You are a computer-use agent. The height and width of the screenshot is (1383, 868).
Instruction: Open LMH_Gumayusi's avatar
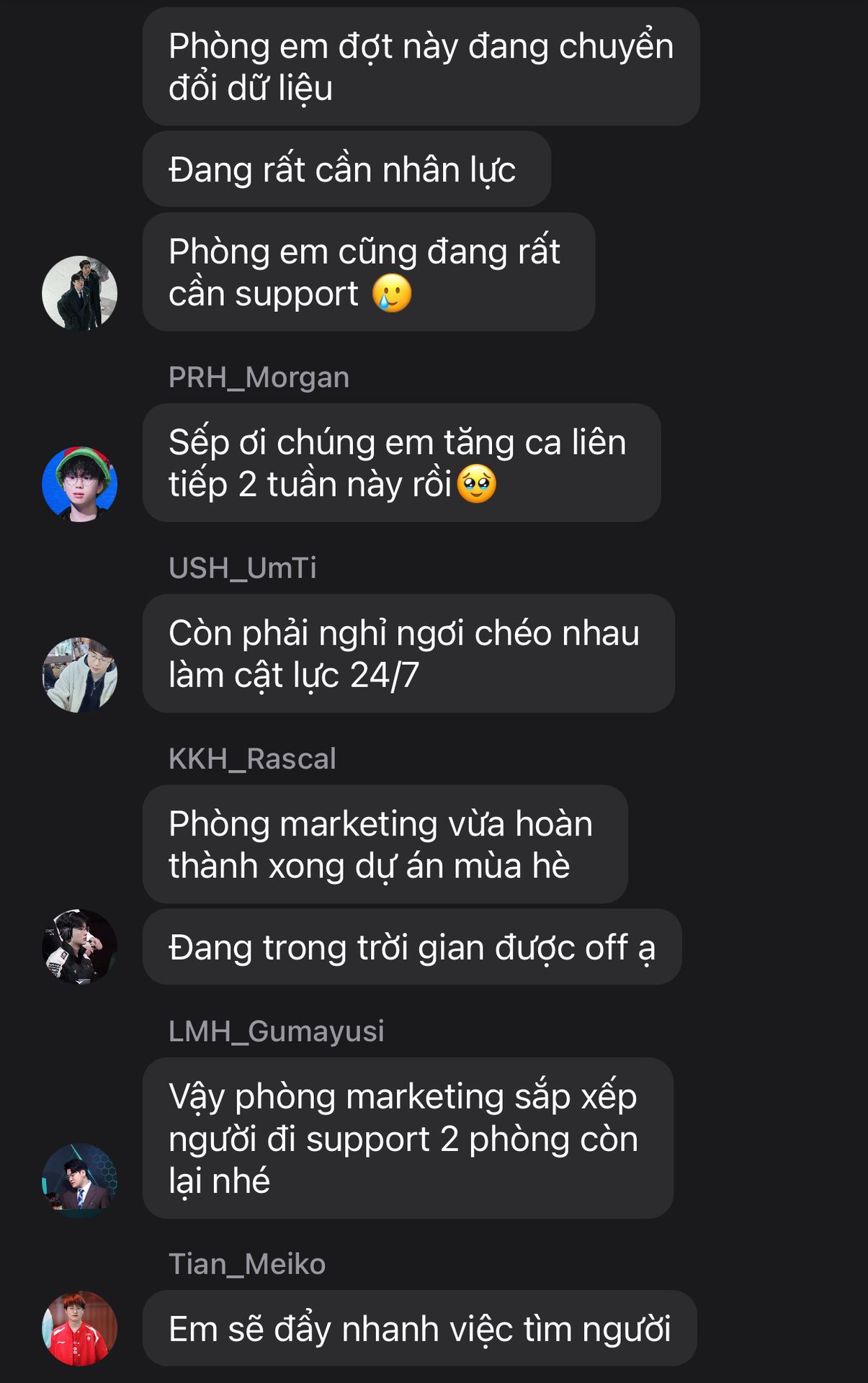click(79, 1181)
